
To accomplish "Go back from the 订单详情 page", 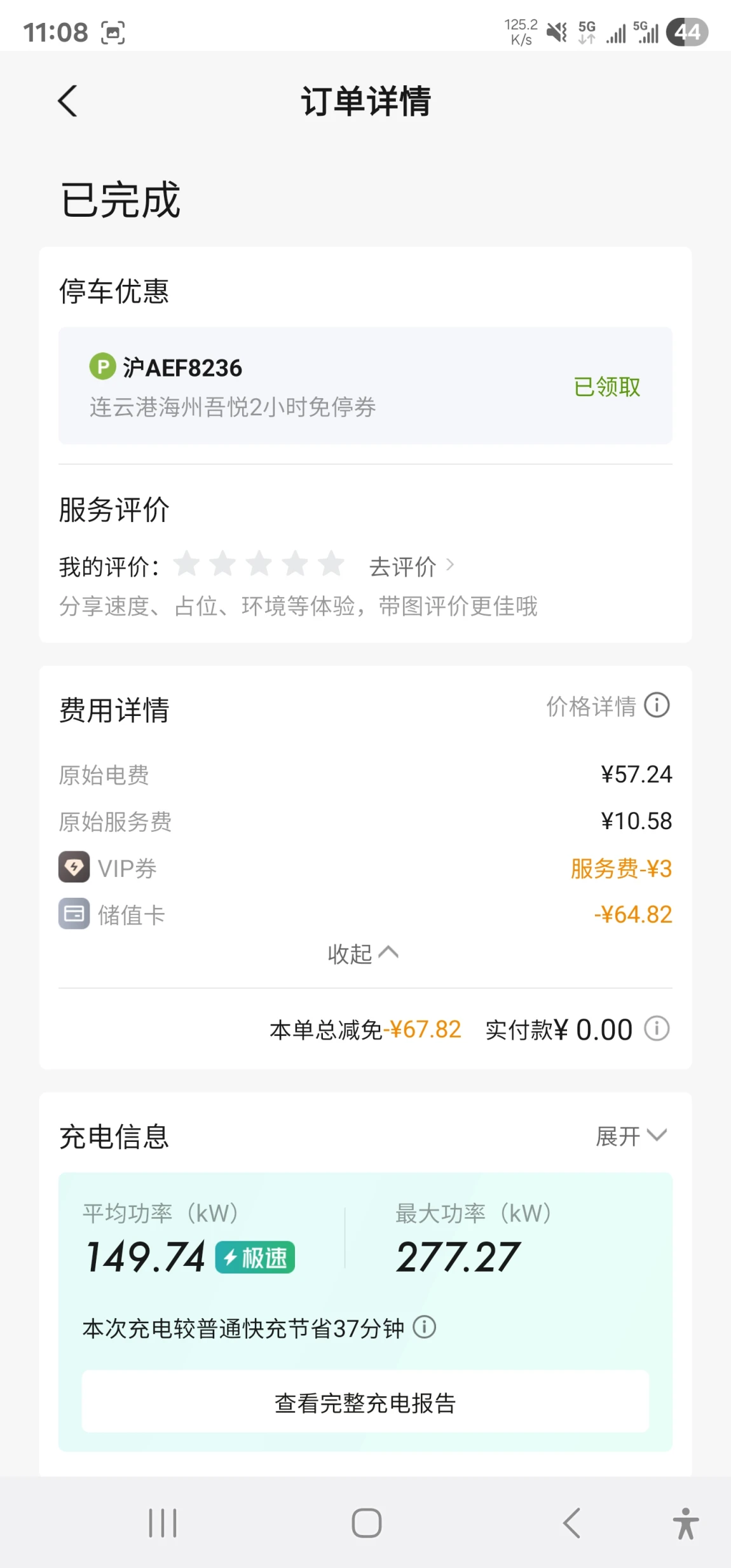I will point(67,101).
